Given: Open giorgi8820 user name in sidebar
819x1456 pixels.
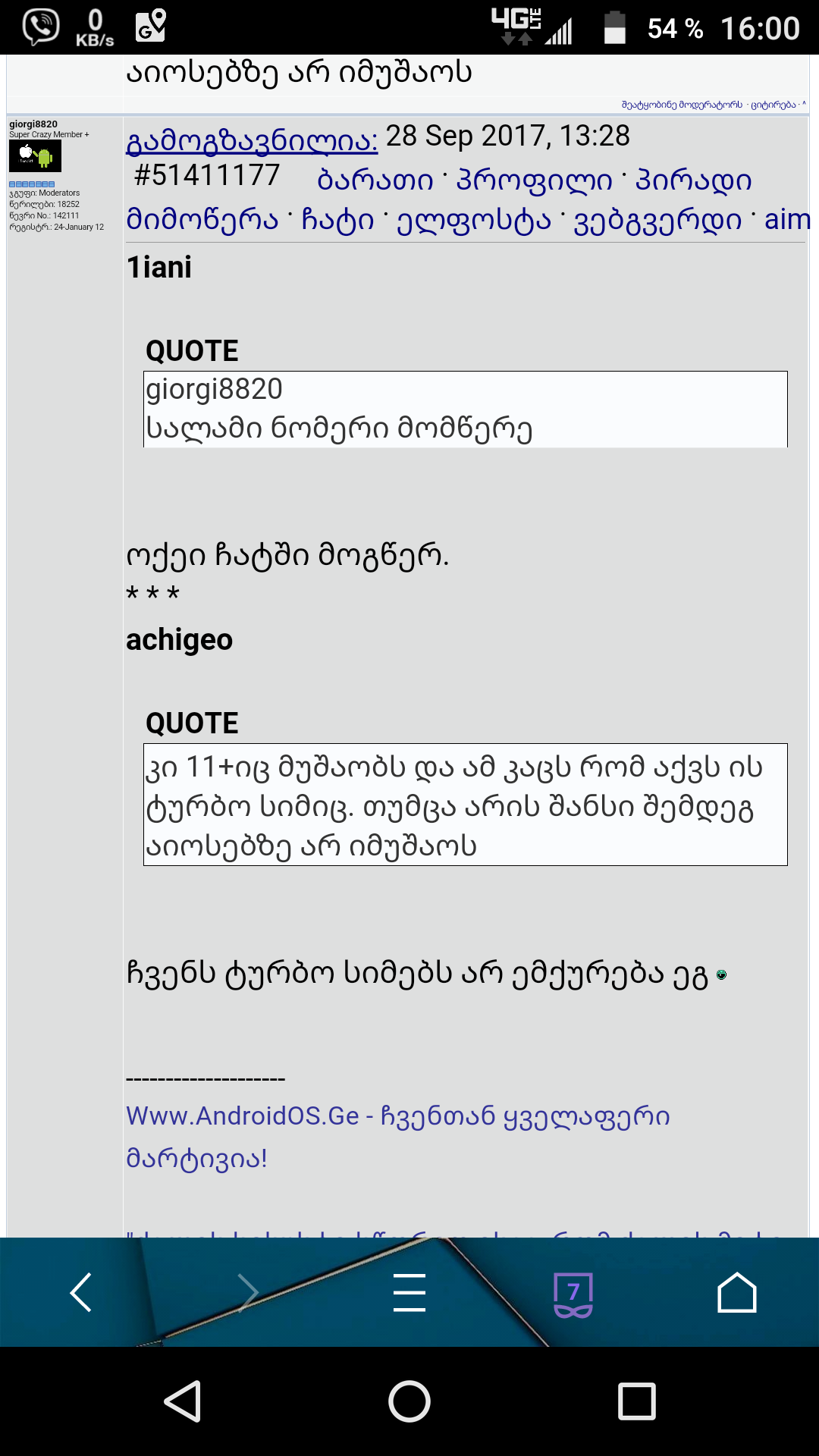Looking at the screenshot, I should click(33, 124).
